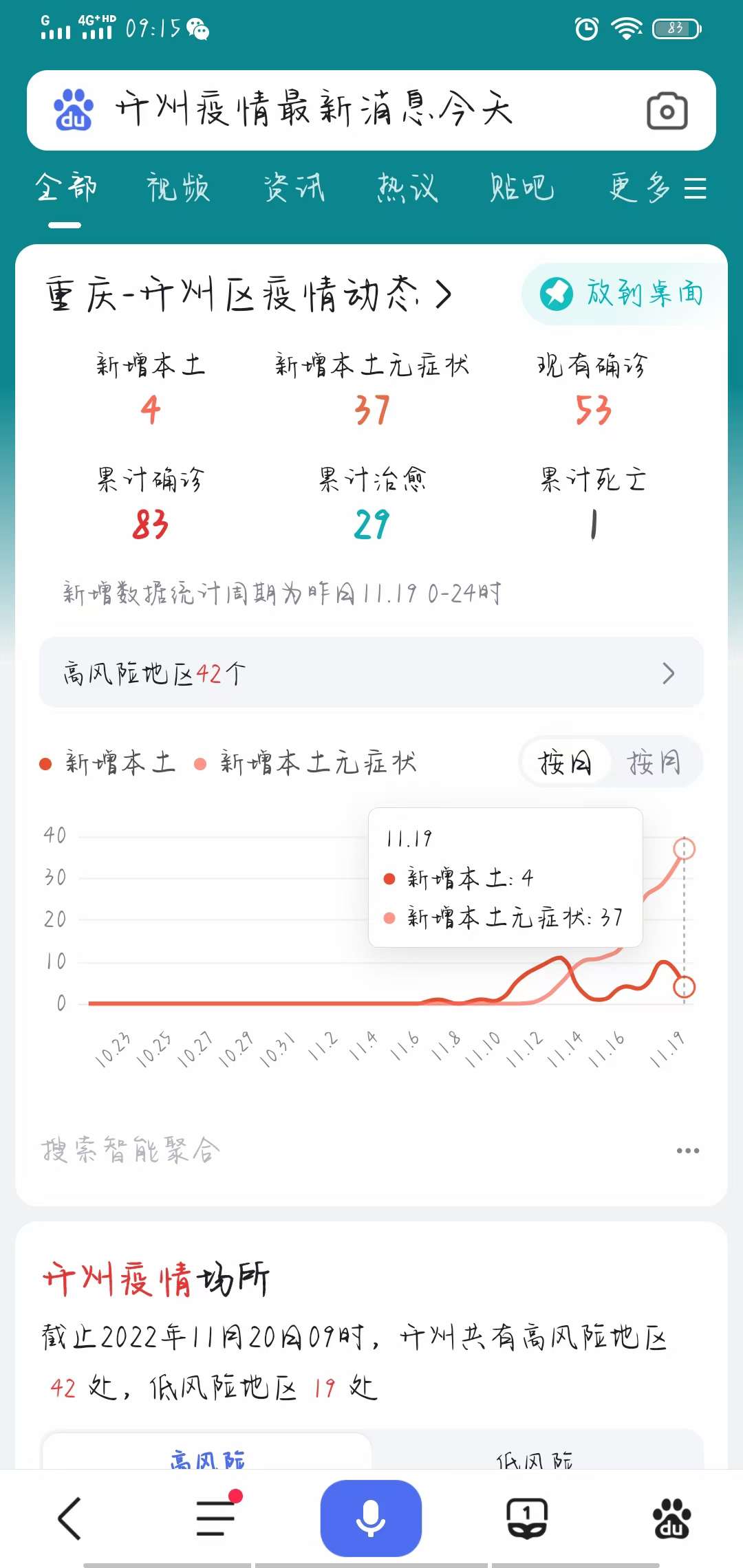The image size is (743, 1568).
Task: Go to Baidu home via the paw icon
Action: click(672, 1518)
